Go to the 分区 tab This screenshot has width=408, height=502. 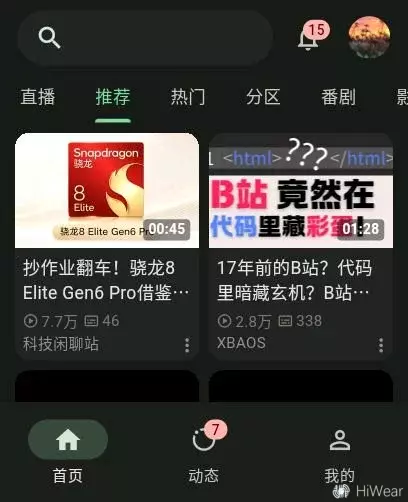[x=263, y=97]
